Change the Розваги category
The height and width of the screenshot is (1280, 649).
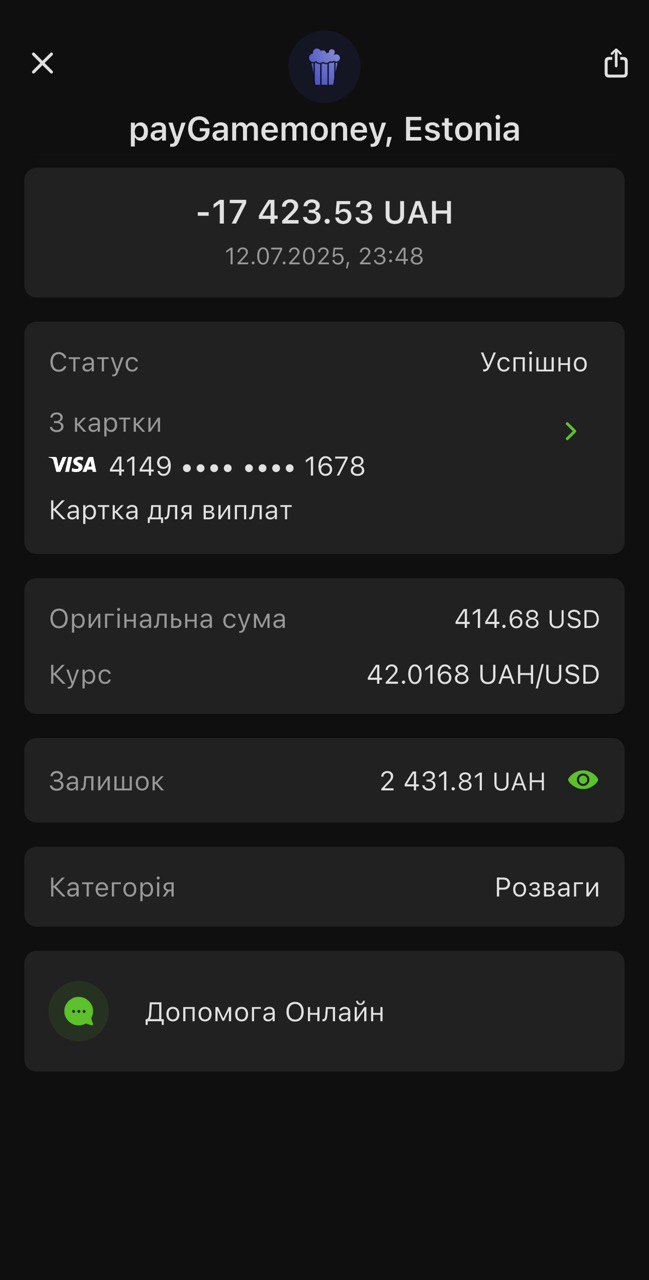[x=324, y=887]
